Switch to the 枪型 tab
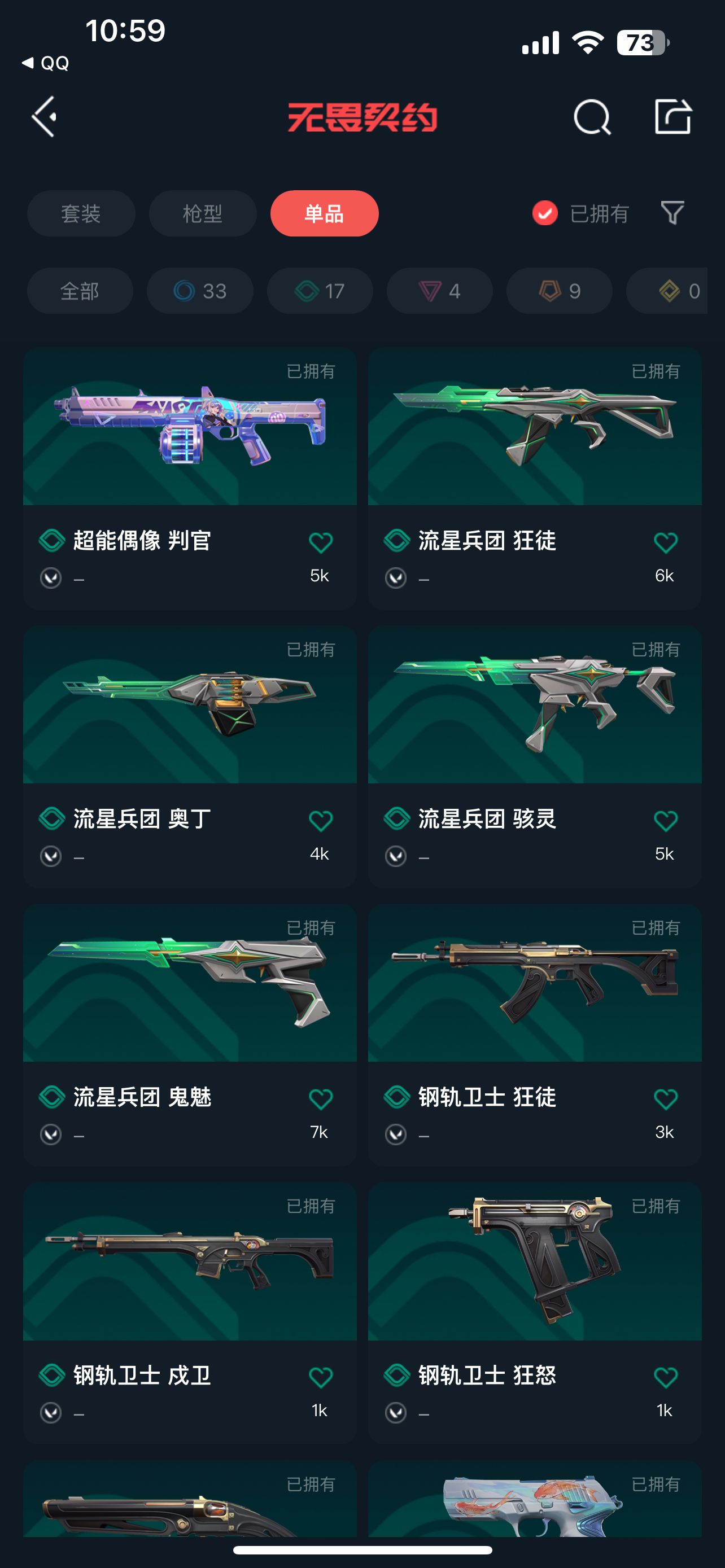 tap(203, 214)
